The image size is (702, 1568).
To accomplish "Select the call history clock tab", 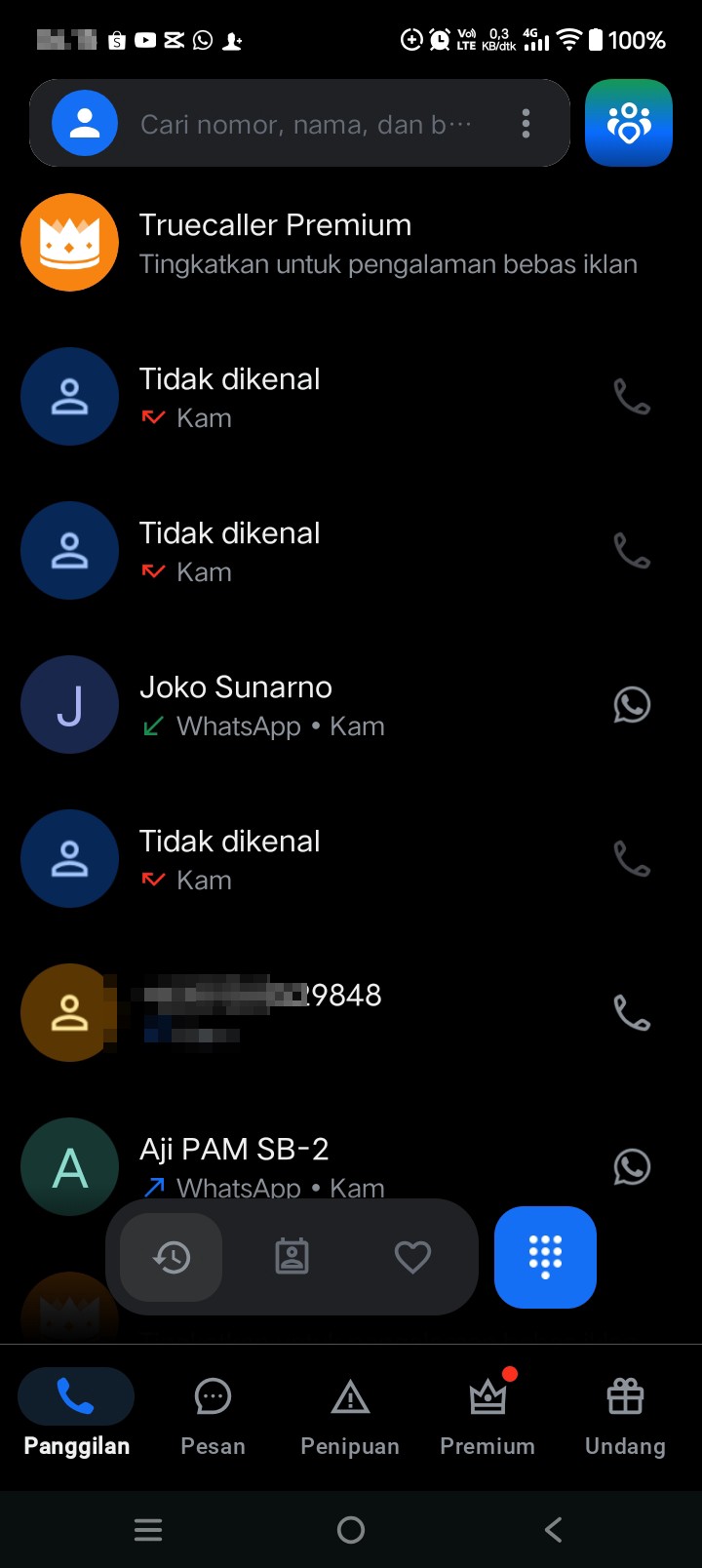I will [172, 1257].
